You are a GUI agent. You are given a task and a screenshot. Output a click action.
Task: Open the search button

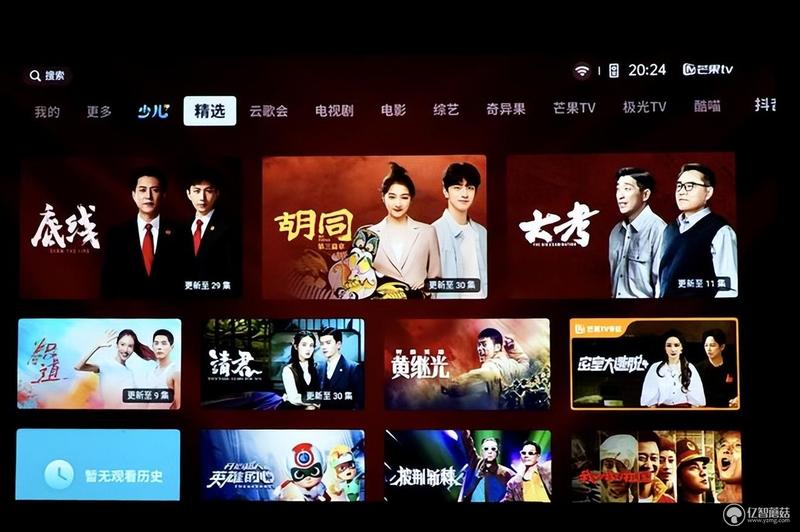pos(47,75)
